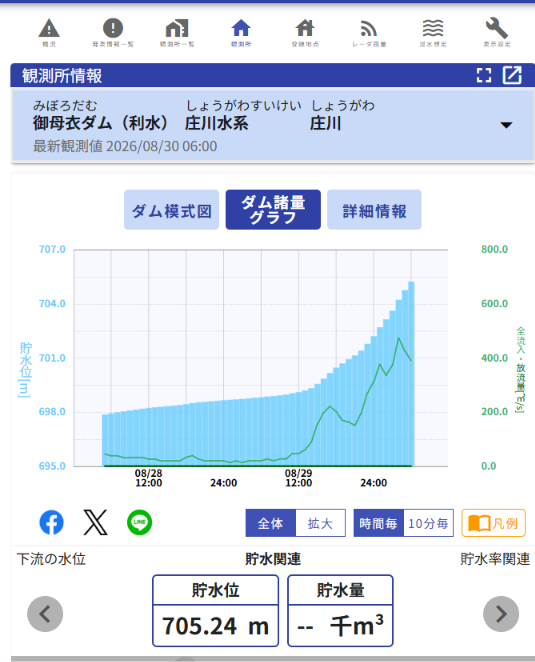Select the 観測所 home tab

[241, 33]
